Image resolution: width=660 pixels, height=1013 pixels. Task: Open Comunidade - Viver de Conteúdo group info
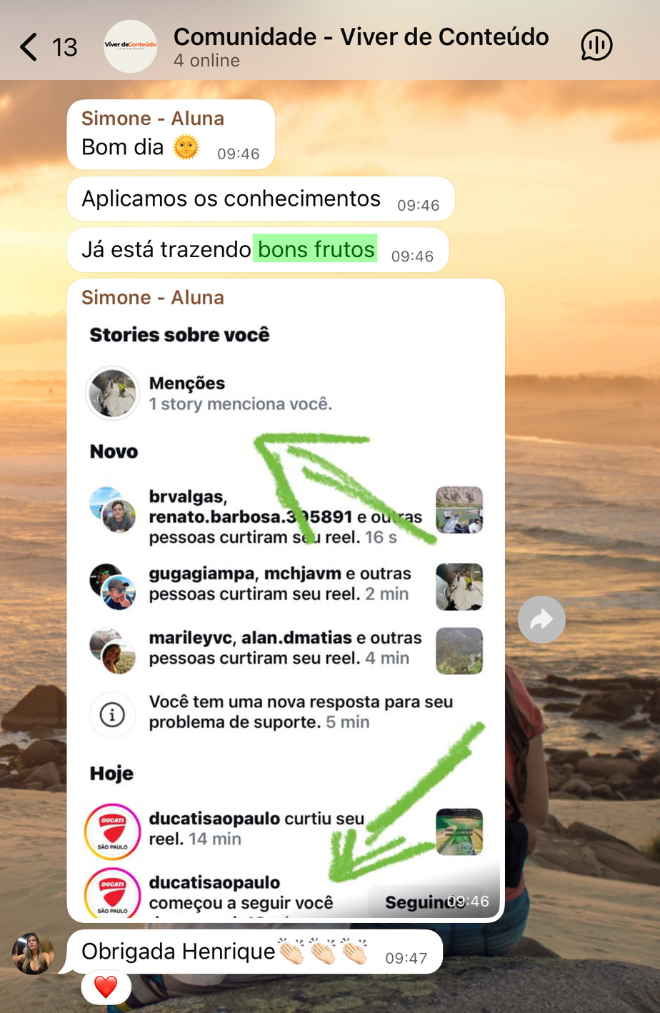pyautogui.click(x=360, y=46)
